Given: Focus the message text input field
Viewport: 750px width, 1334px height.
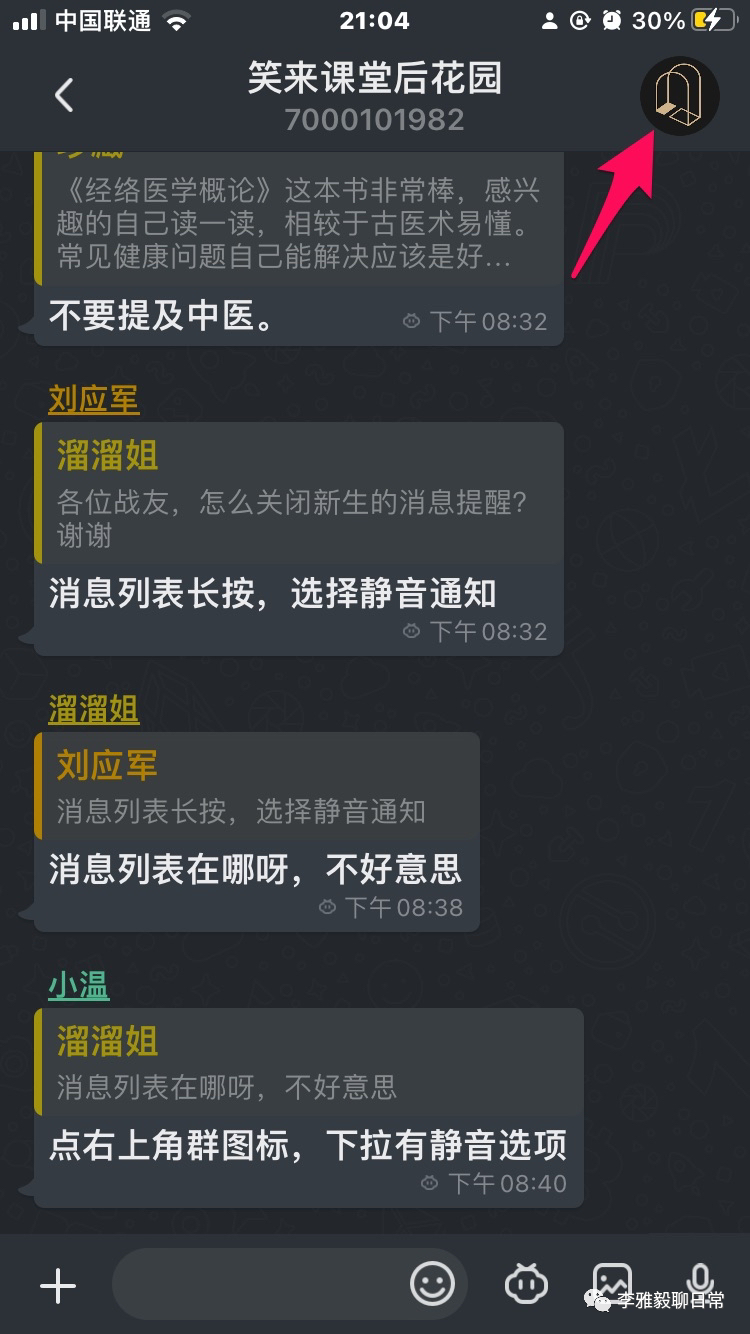Looking at the screenshot, I should click(x=260, y=1284).
